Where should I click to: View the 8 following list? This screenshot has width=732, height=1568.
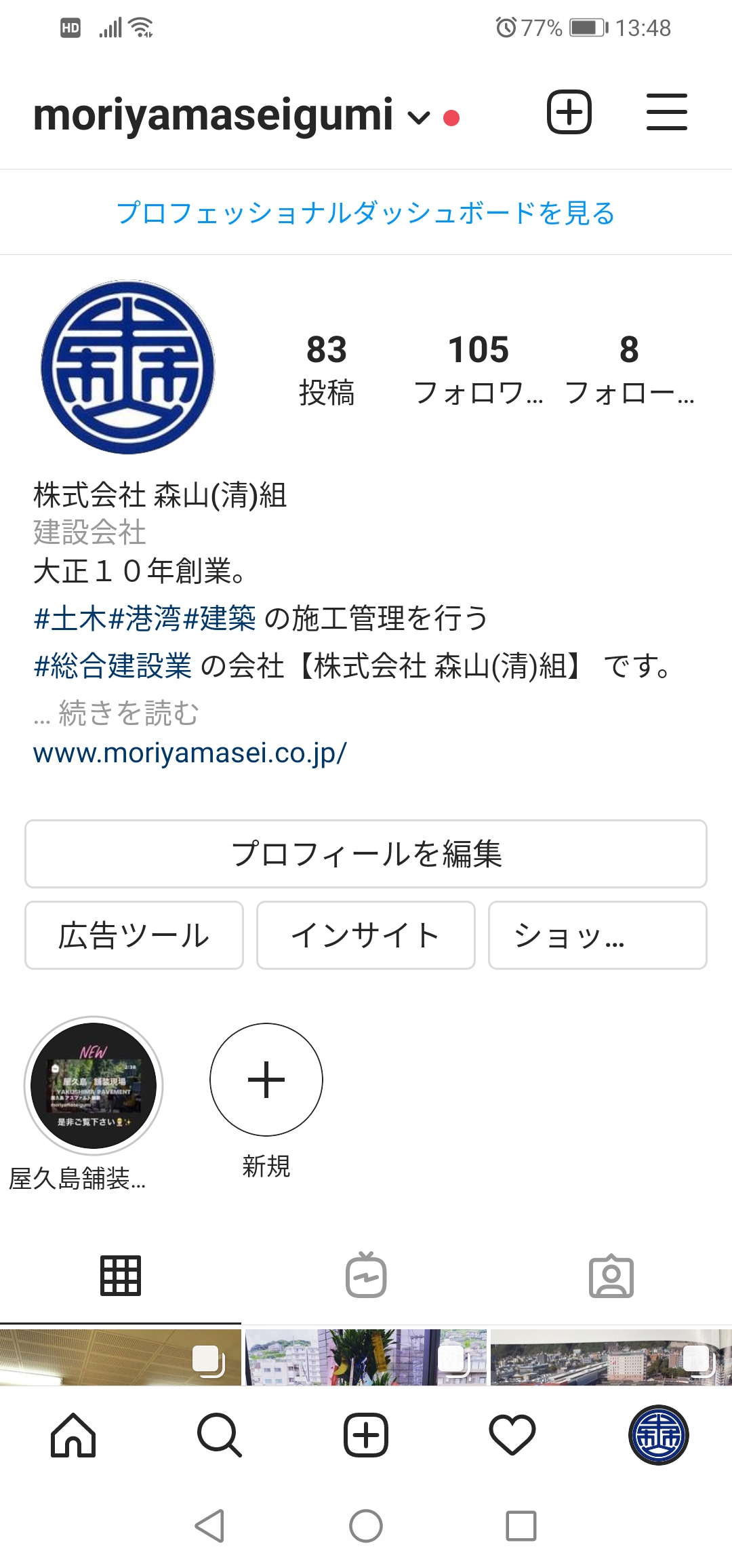coord(629,368)
